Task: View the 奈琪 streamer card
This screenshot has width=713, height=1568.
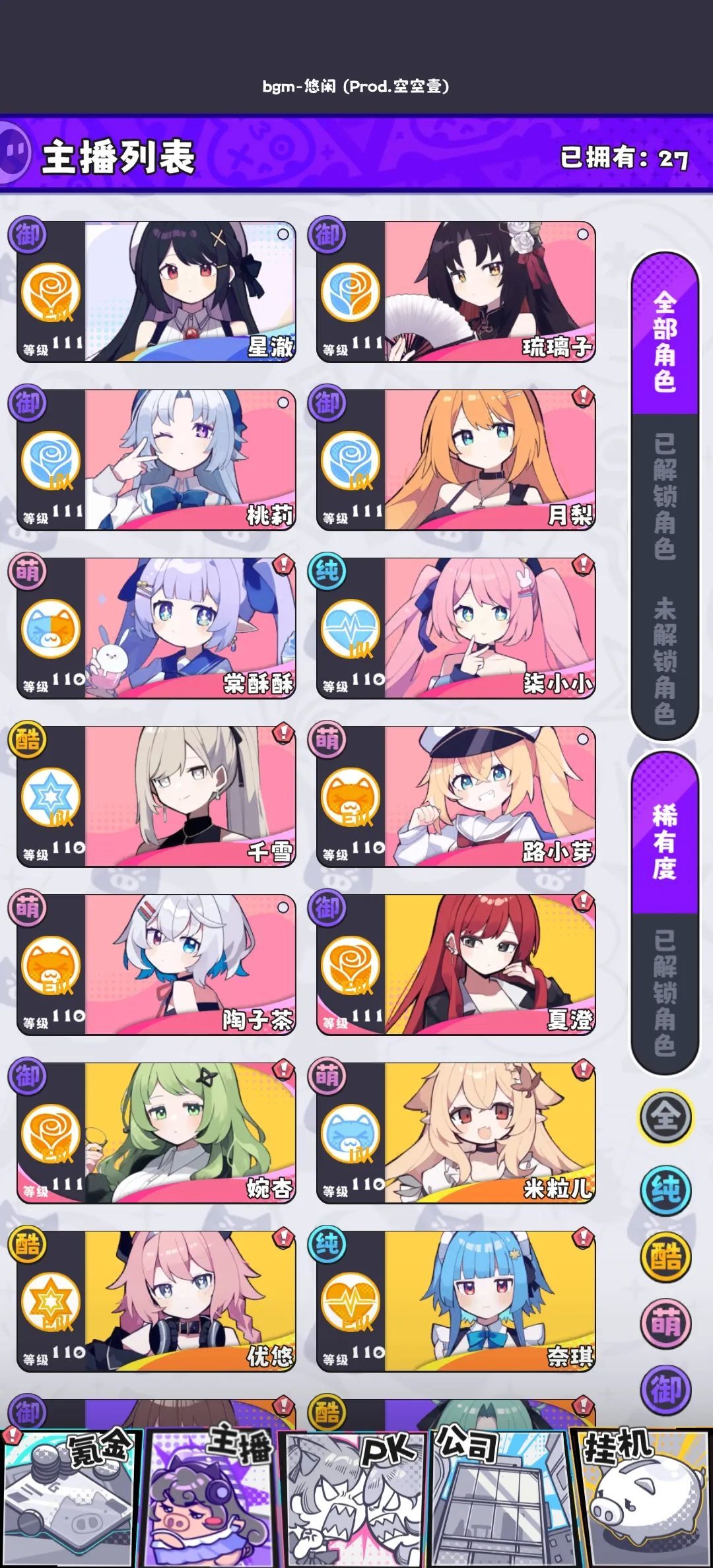Action: [456, 1301]
